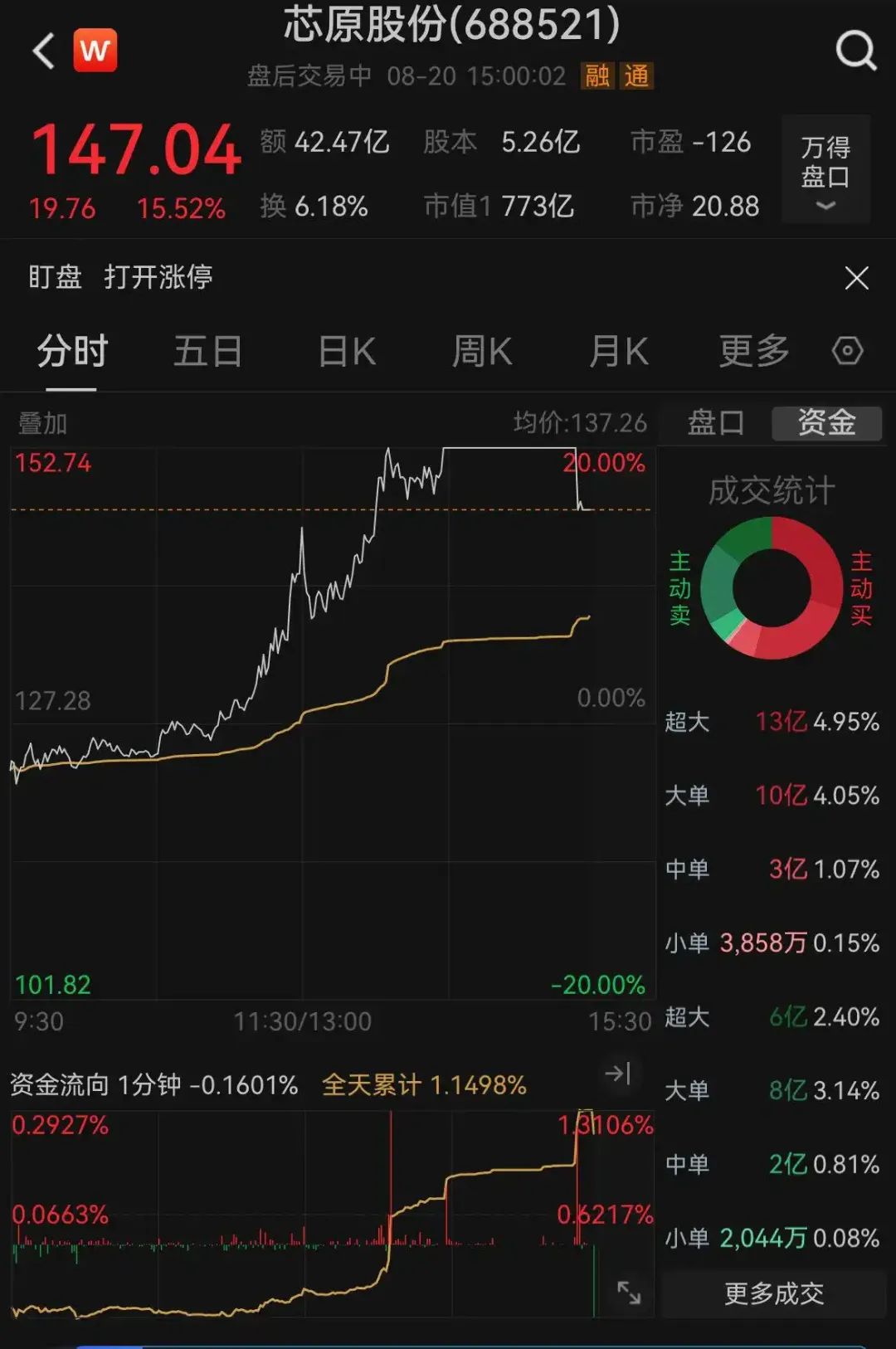View the 月K chart
Image resolution: width=896 pixels, height=1349 pixels.
tap(618, 352)
